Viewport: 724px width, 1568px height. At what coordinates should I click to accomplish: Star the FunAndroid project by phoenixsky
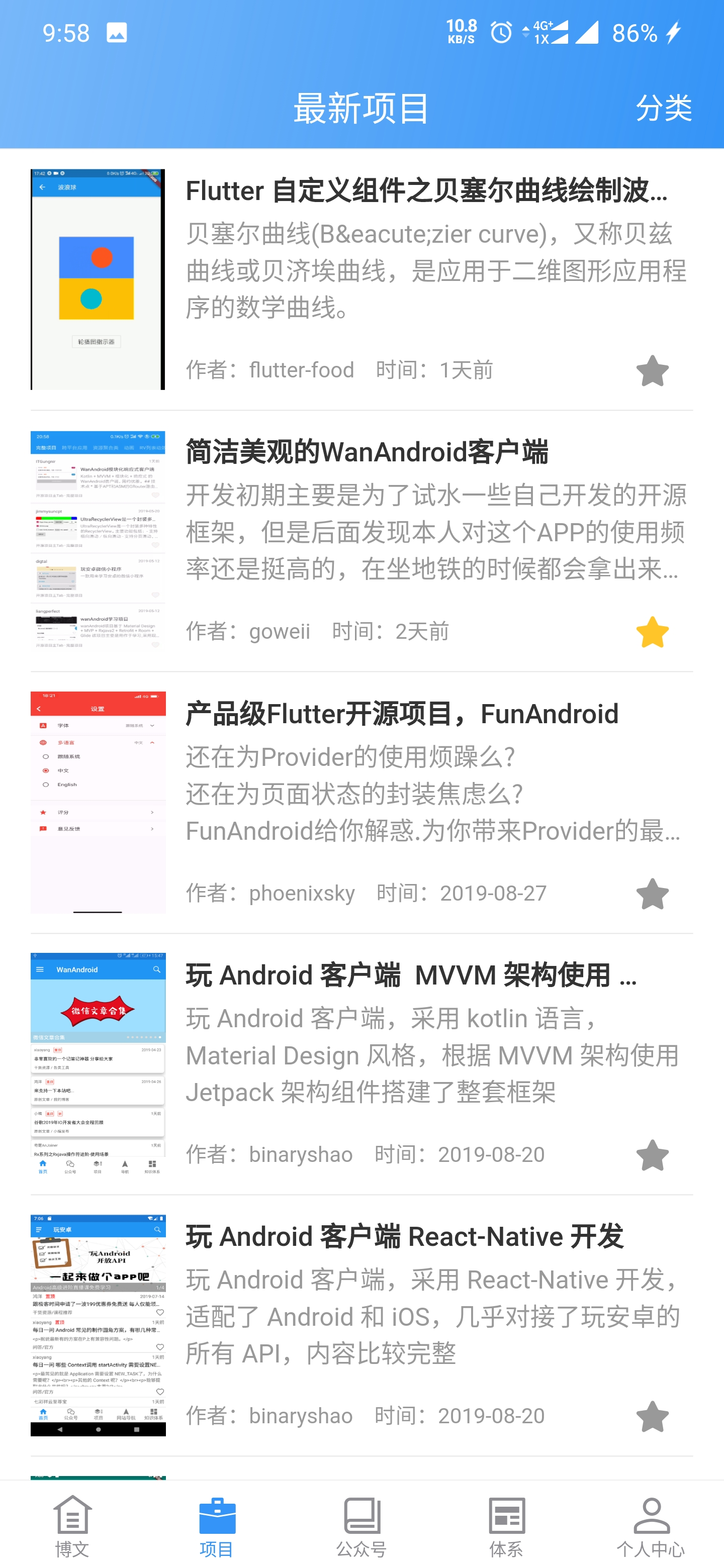(x=652, y=893)
